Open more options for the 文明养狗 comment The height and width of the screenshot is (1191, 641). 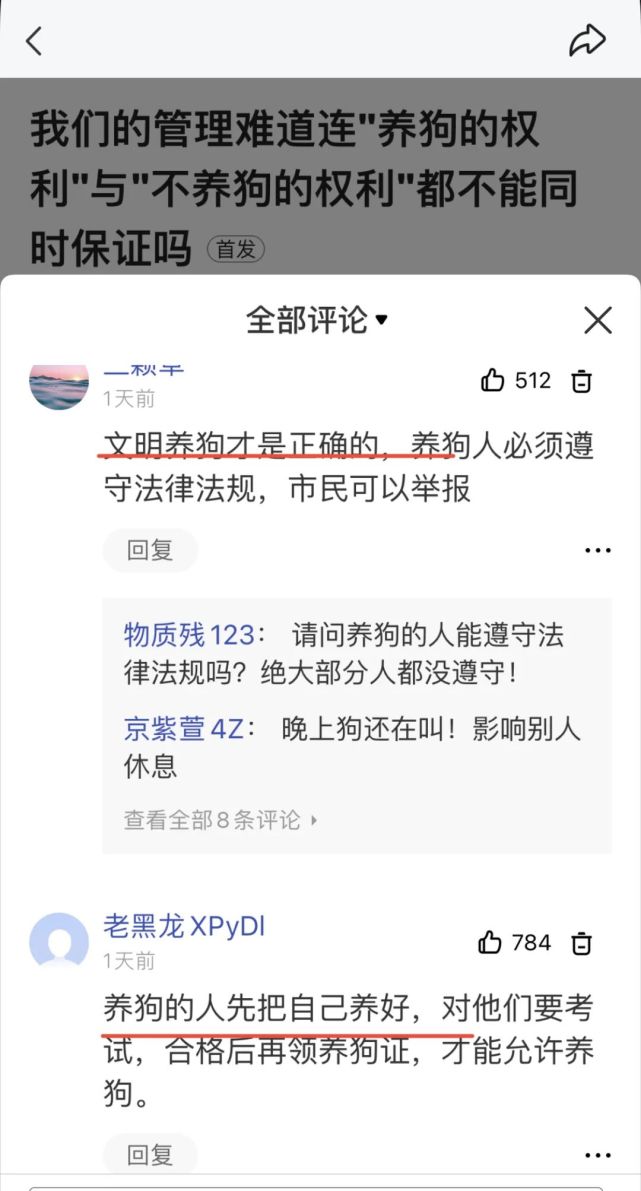[x=597, y=550]
